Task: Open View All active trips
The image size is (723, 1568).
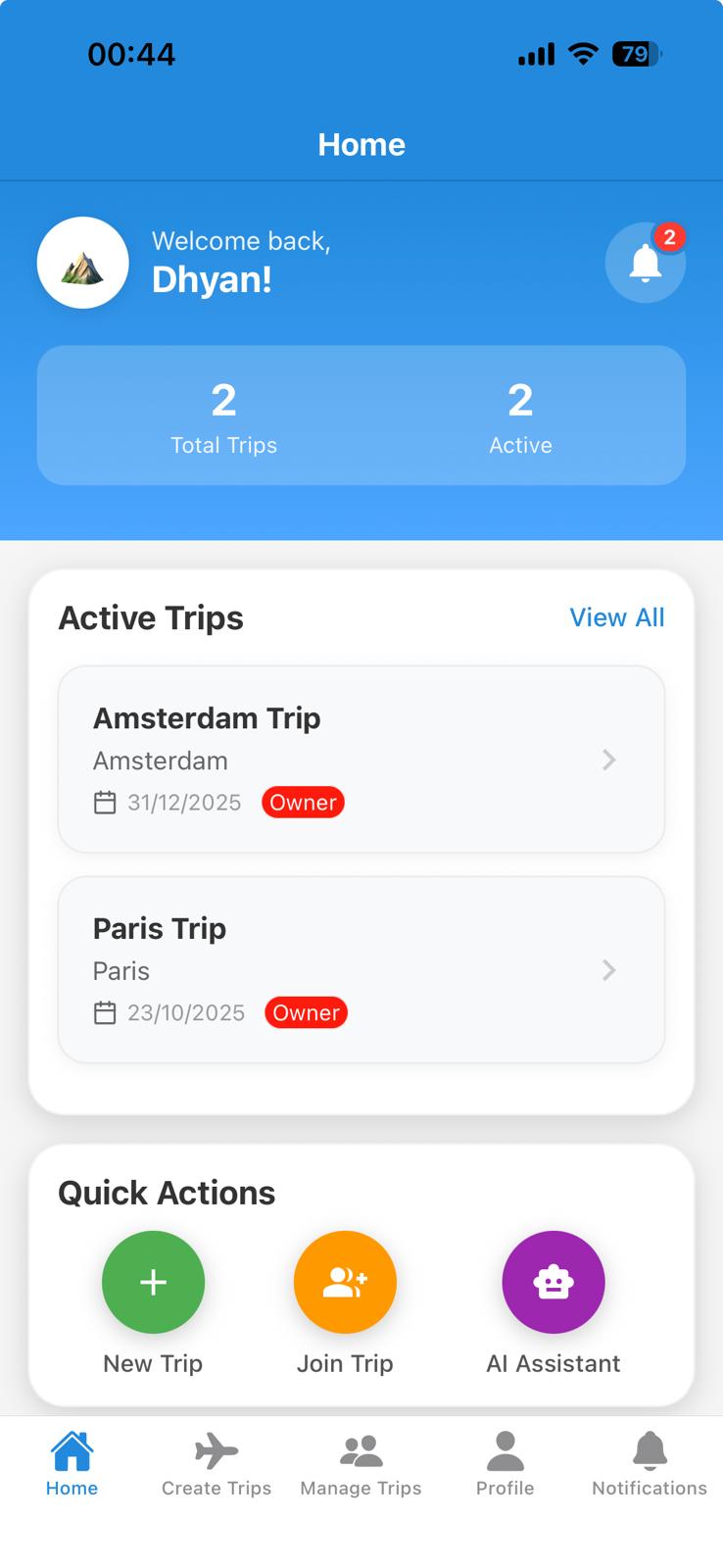Action: tap(617, 617)
